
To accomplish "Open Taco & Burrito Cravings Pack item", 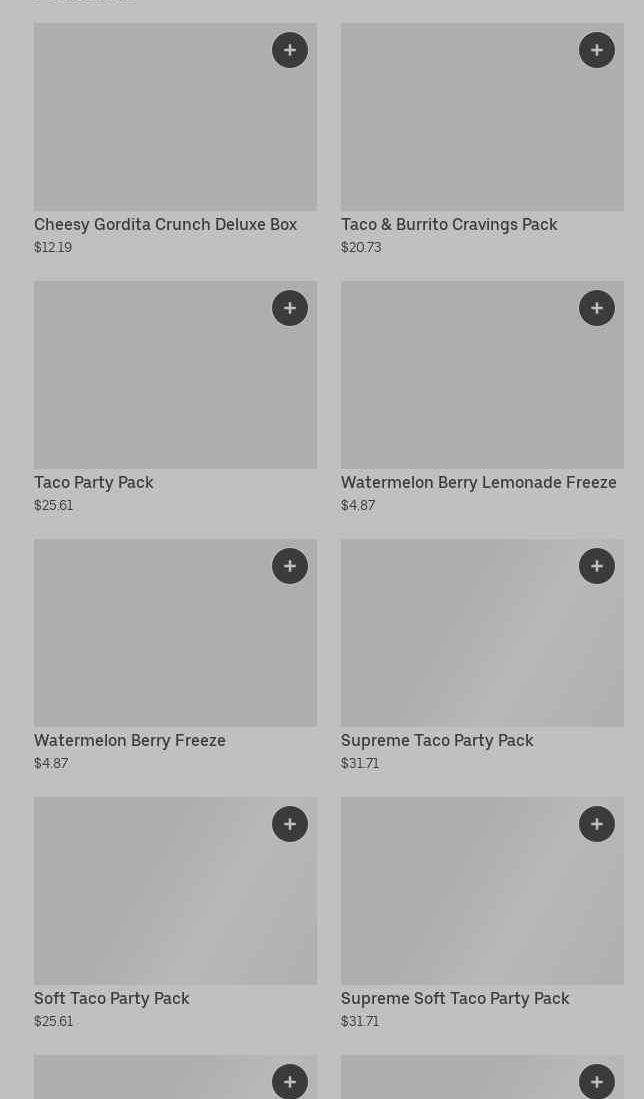I will pyautogui.click(x=482, y=139).
